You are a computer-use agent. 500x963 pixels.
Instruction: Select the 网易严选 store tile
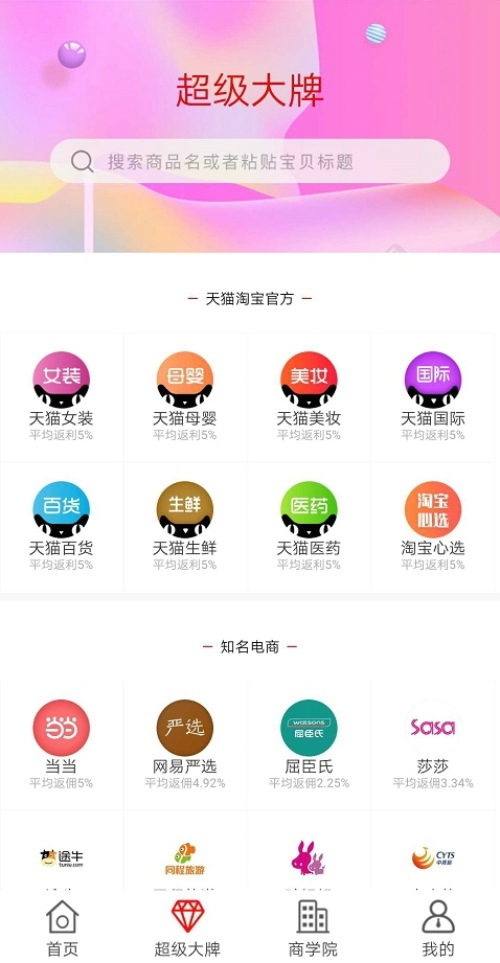(x=185, y=745)
